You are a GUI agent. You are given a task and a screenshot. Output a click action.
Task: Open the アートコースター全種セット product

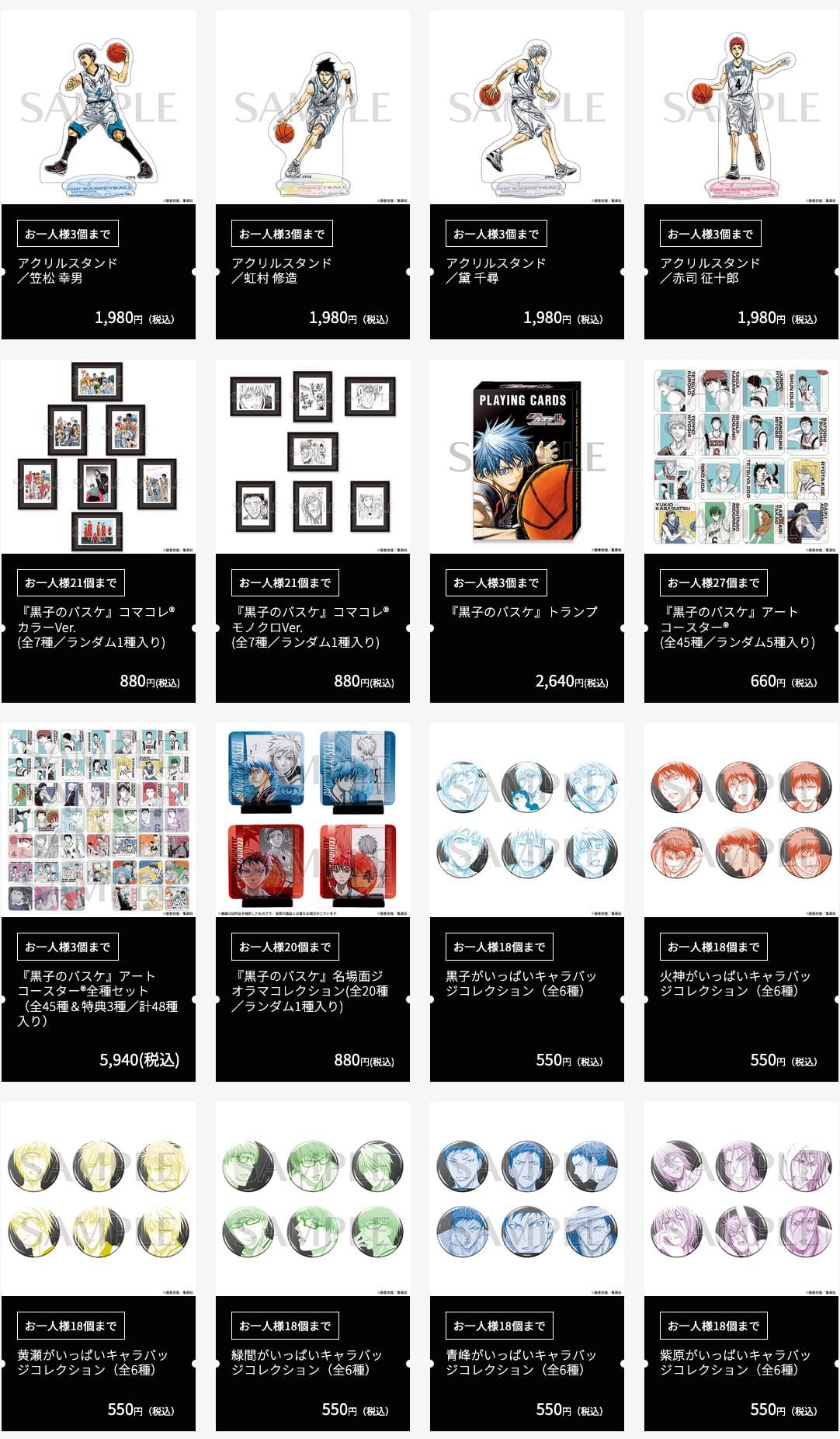[x=99, y=902]
